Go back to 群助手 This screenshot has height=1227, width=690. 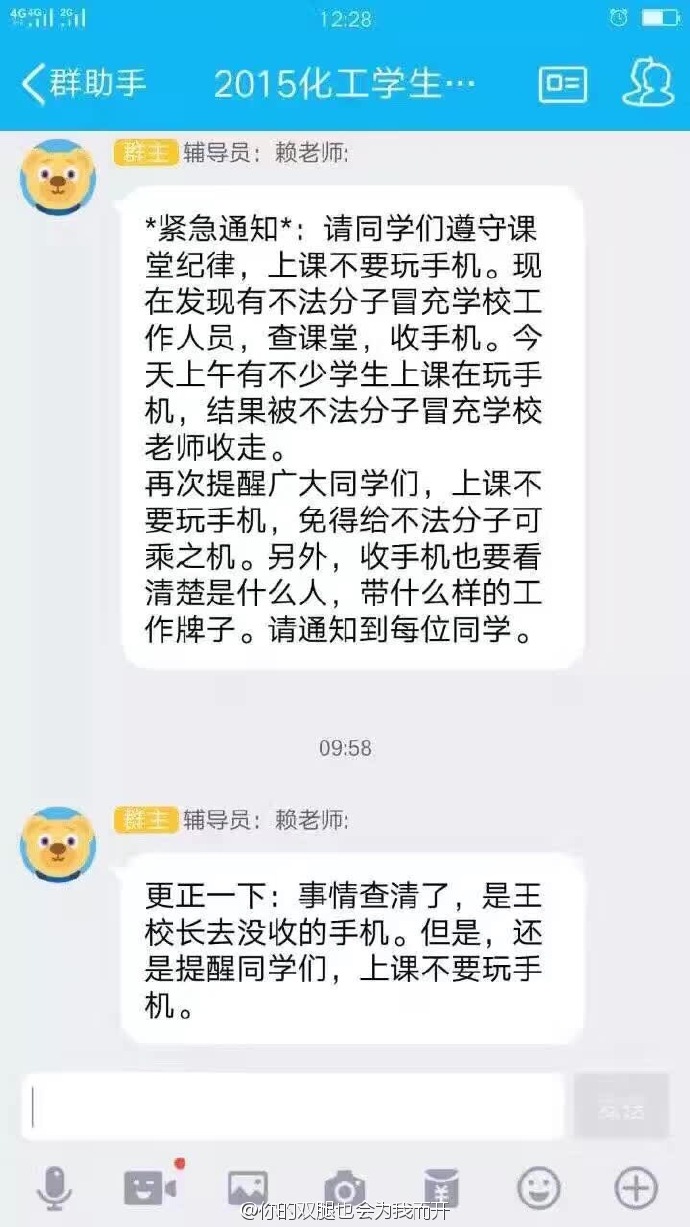click(x=84, y=84)
